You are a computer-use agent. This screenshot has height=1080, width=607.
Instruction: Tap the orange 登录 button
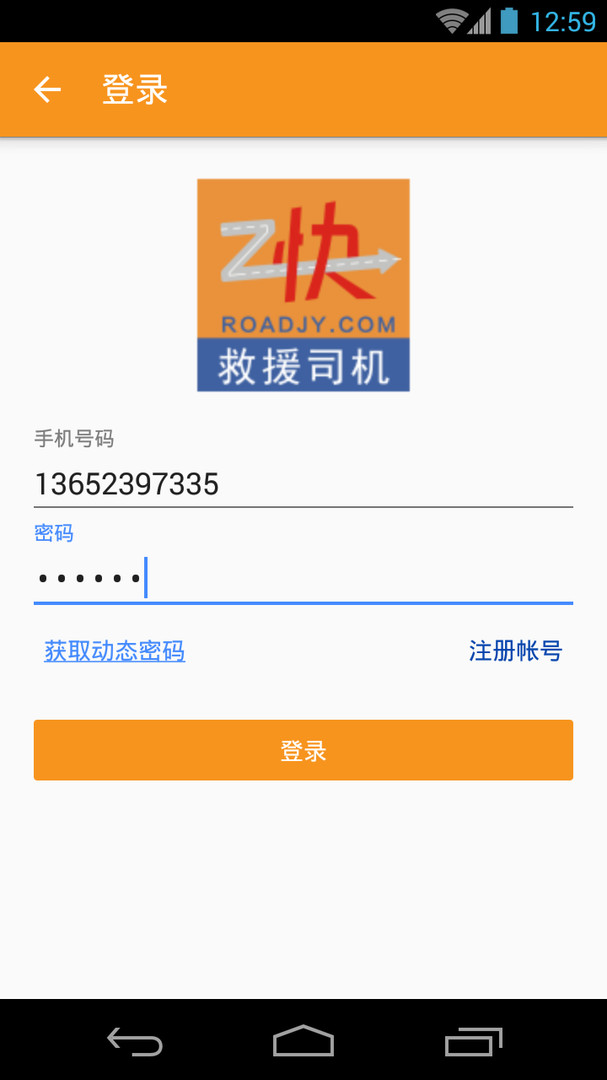click(303, 750)
